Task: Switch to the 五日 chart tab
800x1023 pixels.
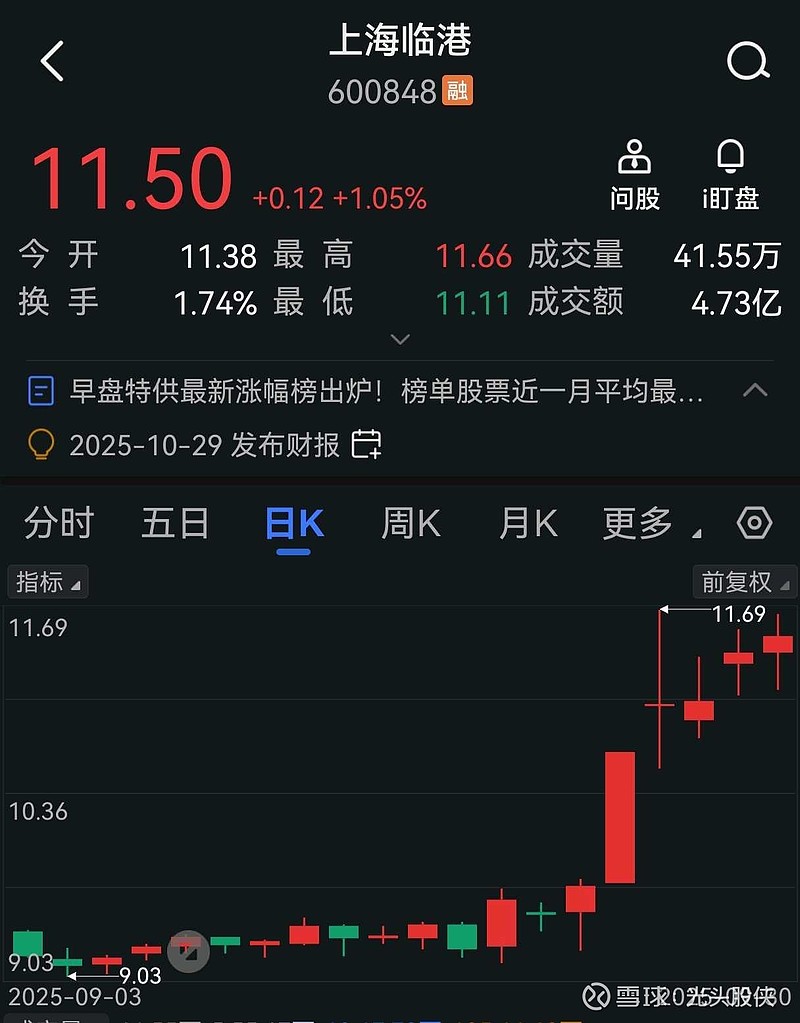Action: click(175, 523)
